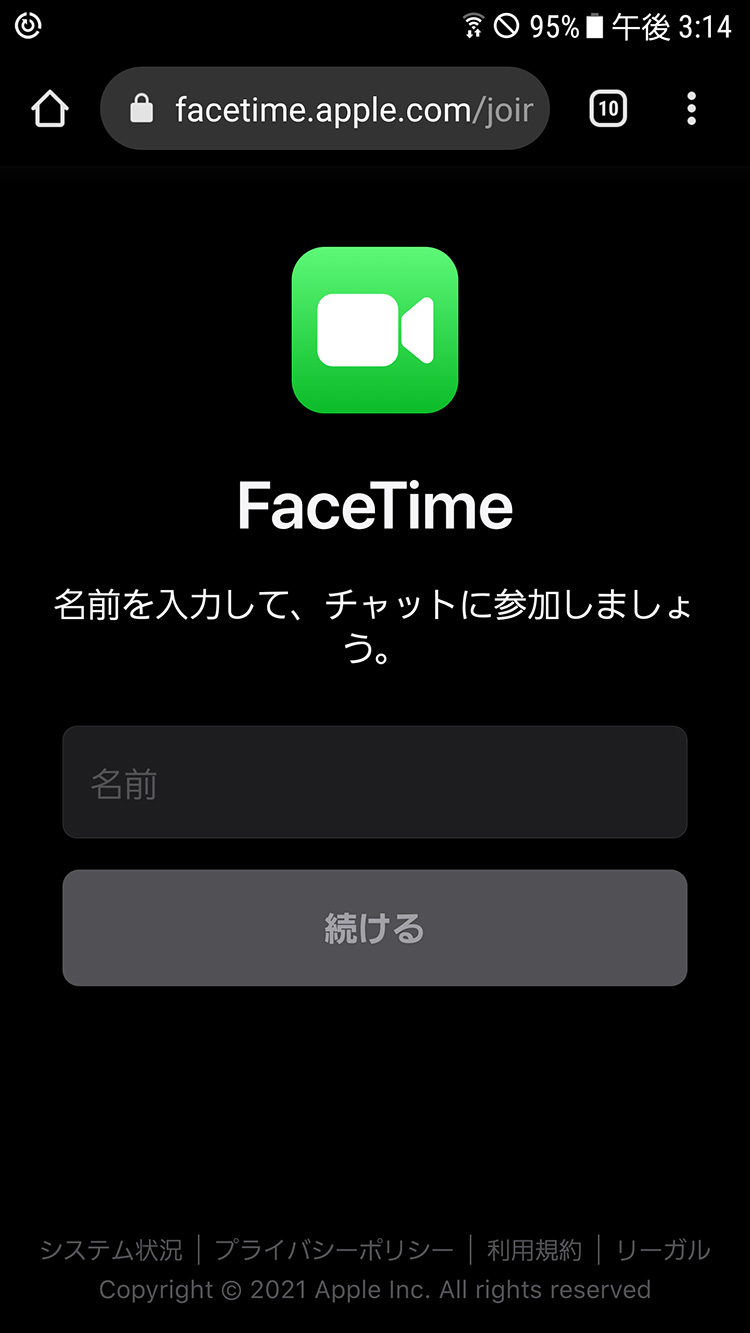750x1333 pixels.
Task: Open the システム状況 link
Action: [111, 1249]
